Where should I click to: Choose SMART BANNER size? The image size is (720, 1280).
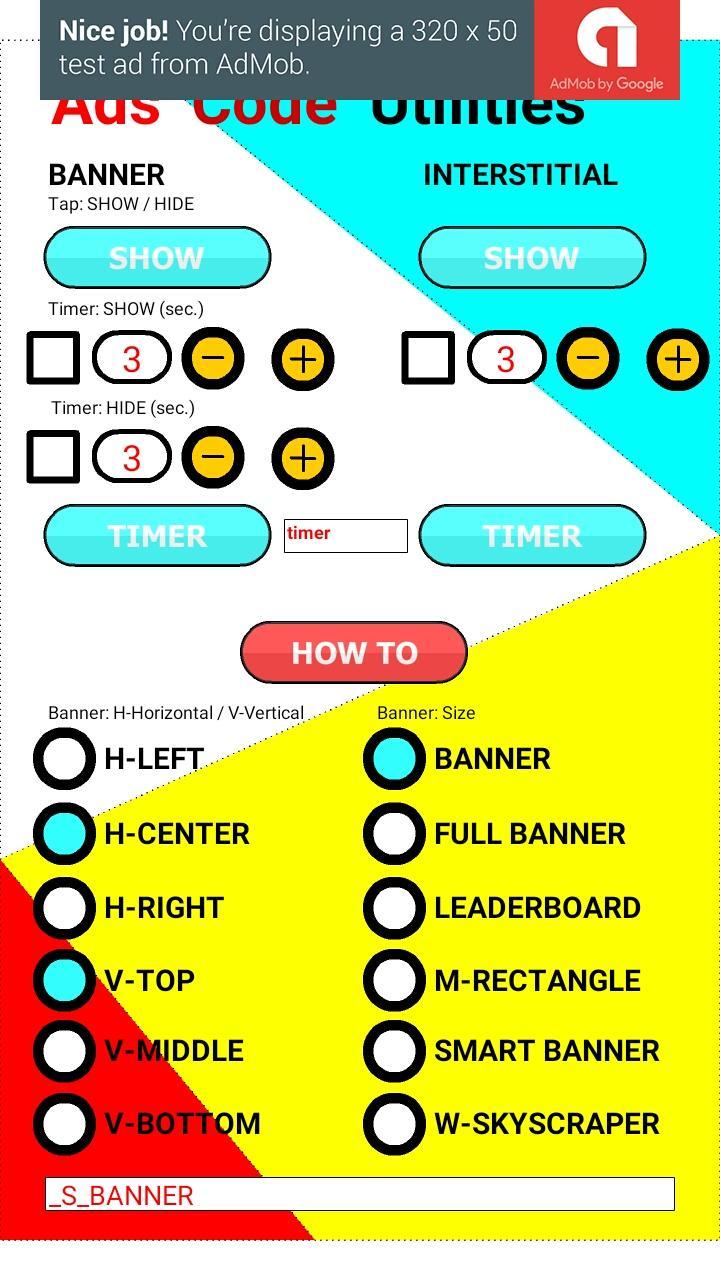(395, 1051)
